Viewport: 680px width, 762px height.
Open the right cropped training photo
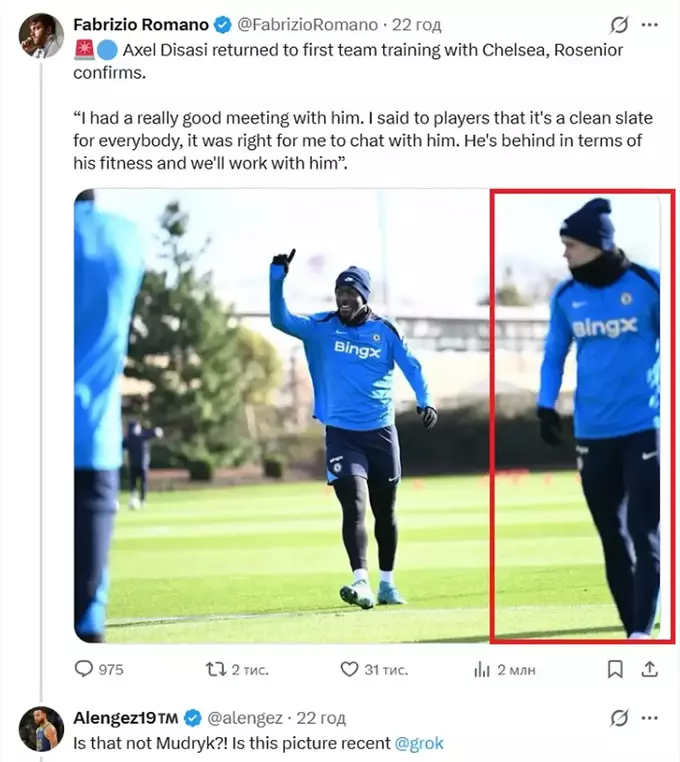point(580,415)
